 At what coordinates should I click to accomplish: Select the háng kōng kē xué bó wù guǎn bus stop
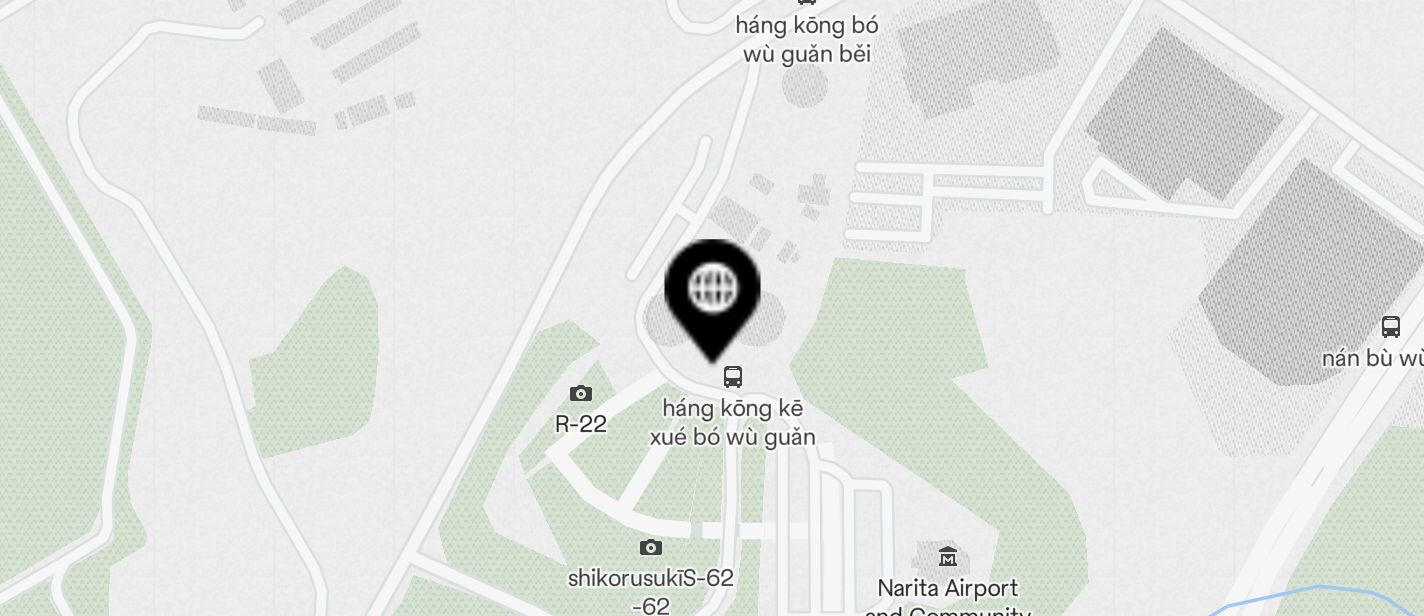[x=733, y=377]
